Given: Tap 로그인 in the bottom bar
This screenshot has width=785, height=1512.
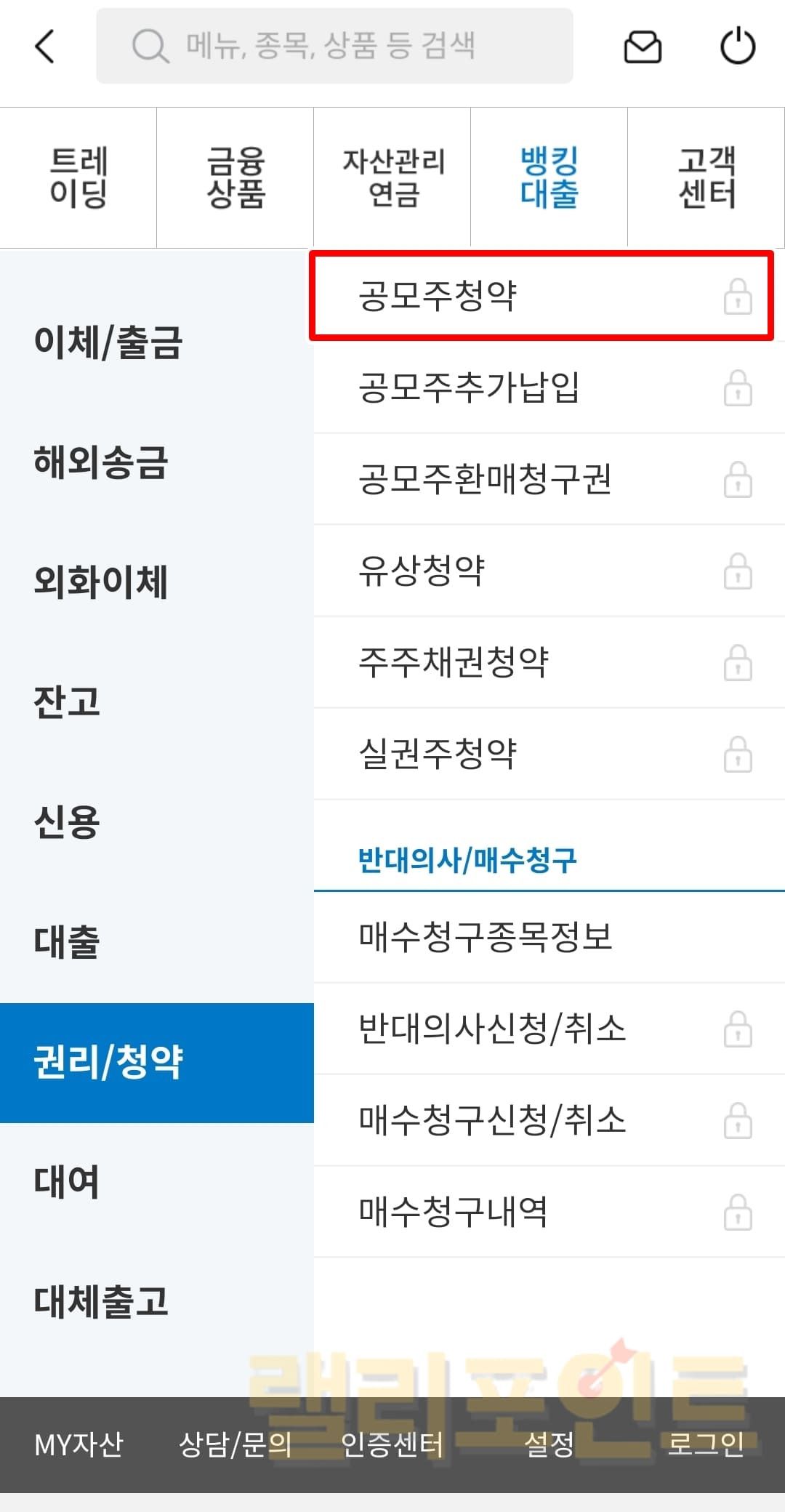Looking at the screenshot, I should 705,1444.
